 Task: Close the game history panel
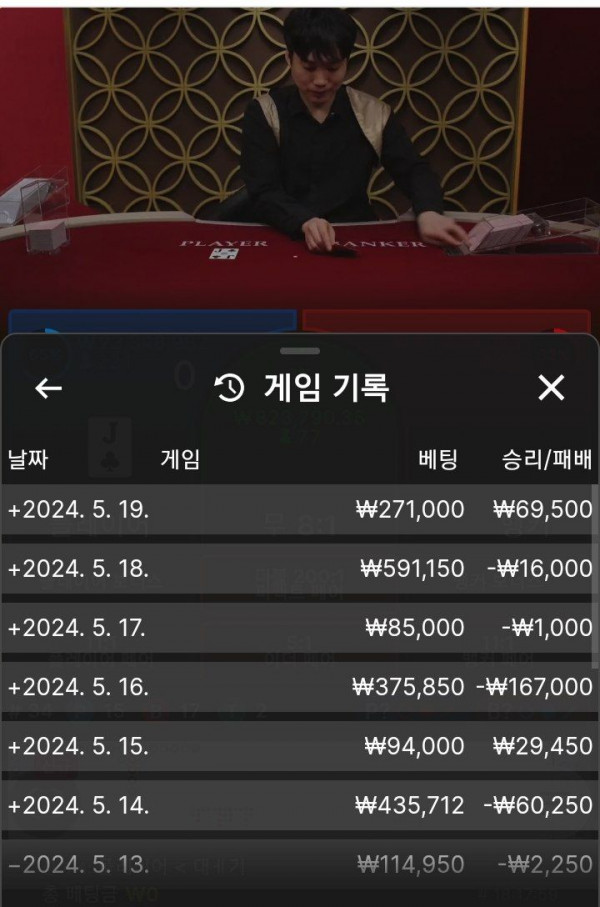pos(551,388)
